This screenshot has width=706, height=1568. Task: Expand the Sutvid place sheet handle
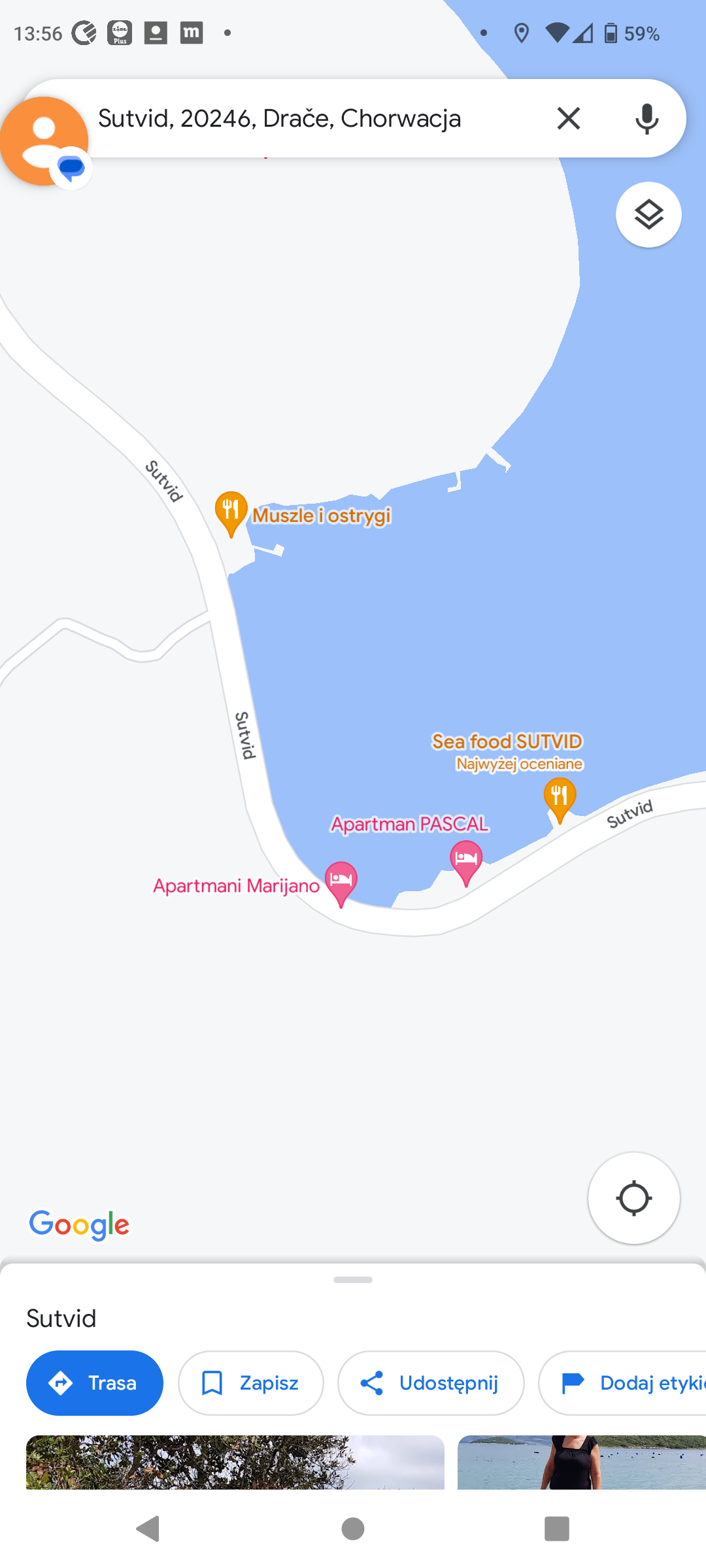[353, 1280]
